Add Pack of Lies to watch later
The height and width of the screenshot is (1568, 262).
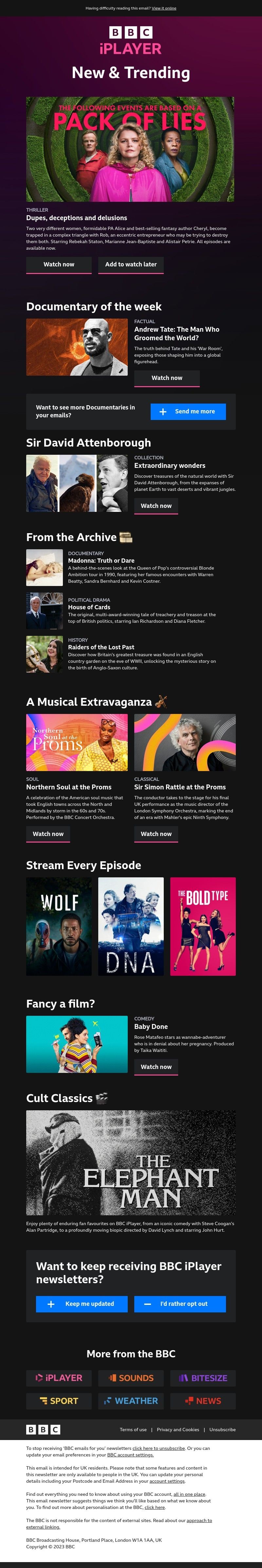coord(131,265)
